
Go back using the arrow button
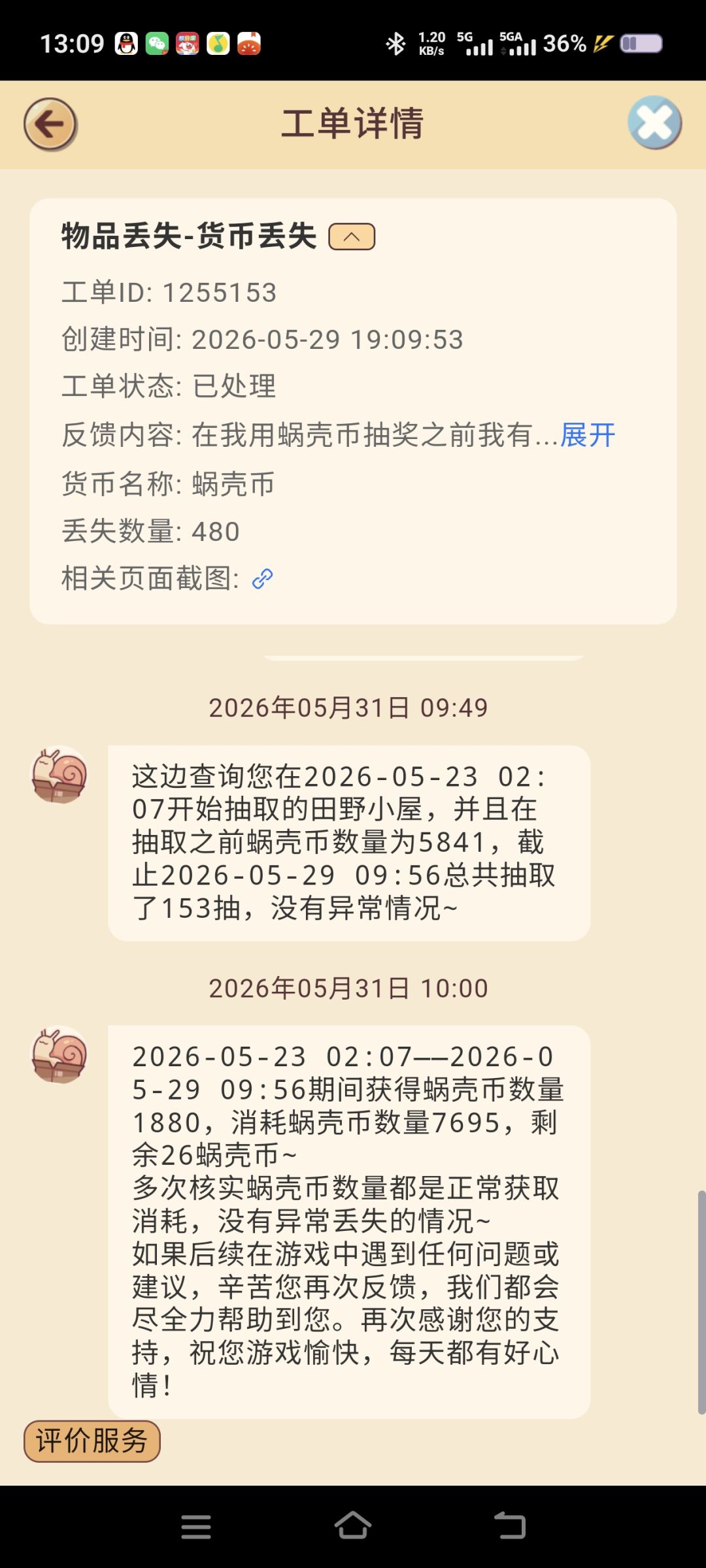point(50,124)
